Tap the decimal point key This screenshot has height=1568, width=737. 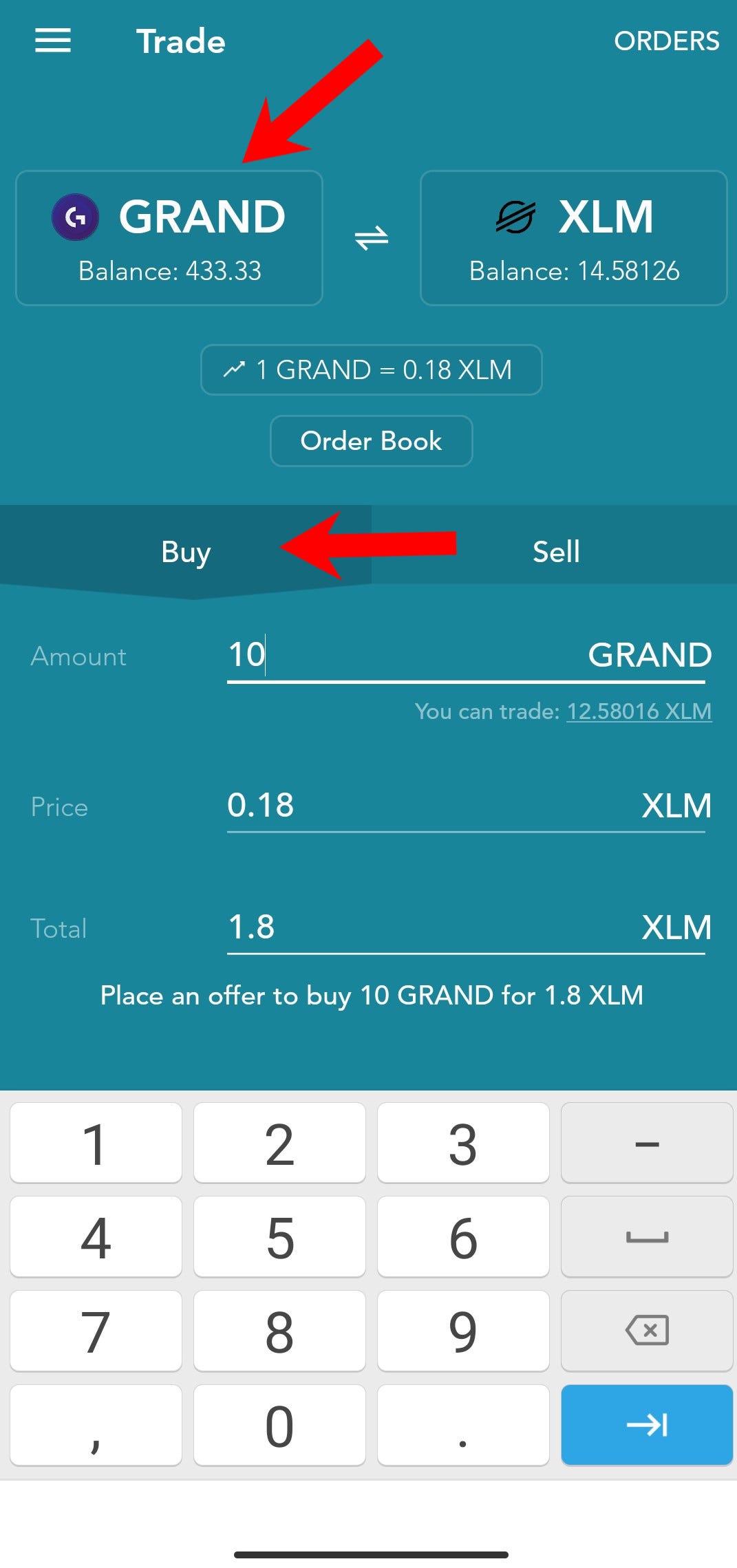click(x=462, y=1424)
